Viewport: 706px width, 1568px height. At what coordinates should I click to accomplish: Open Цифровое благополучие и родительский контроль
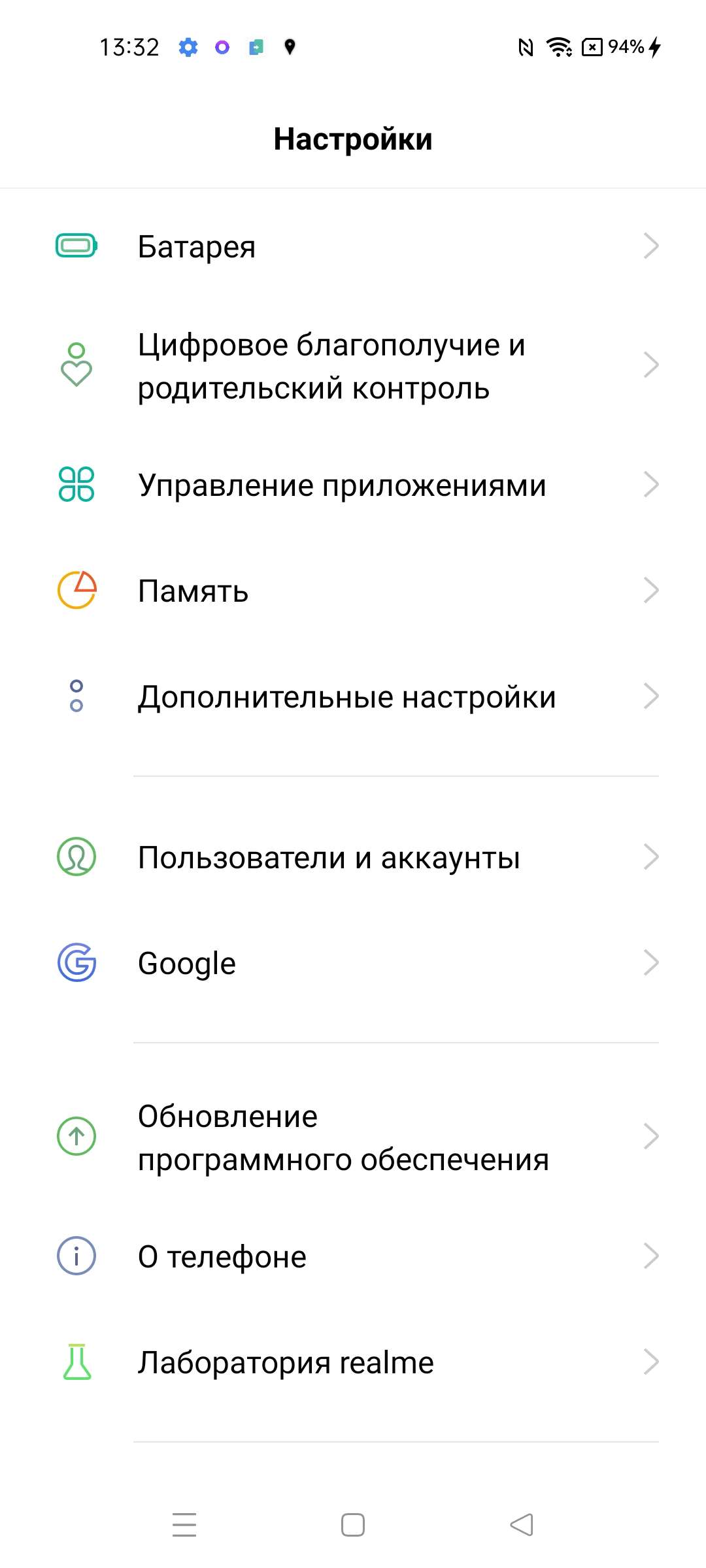tap(353, 366)
